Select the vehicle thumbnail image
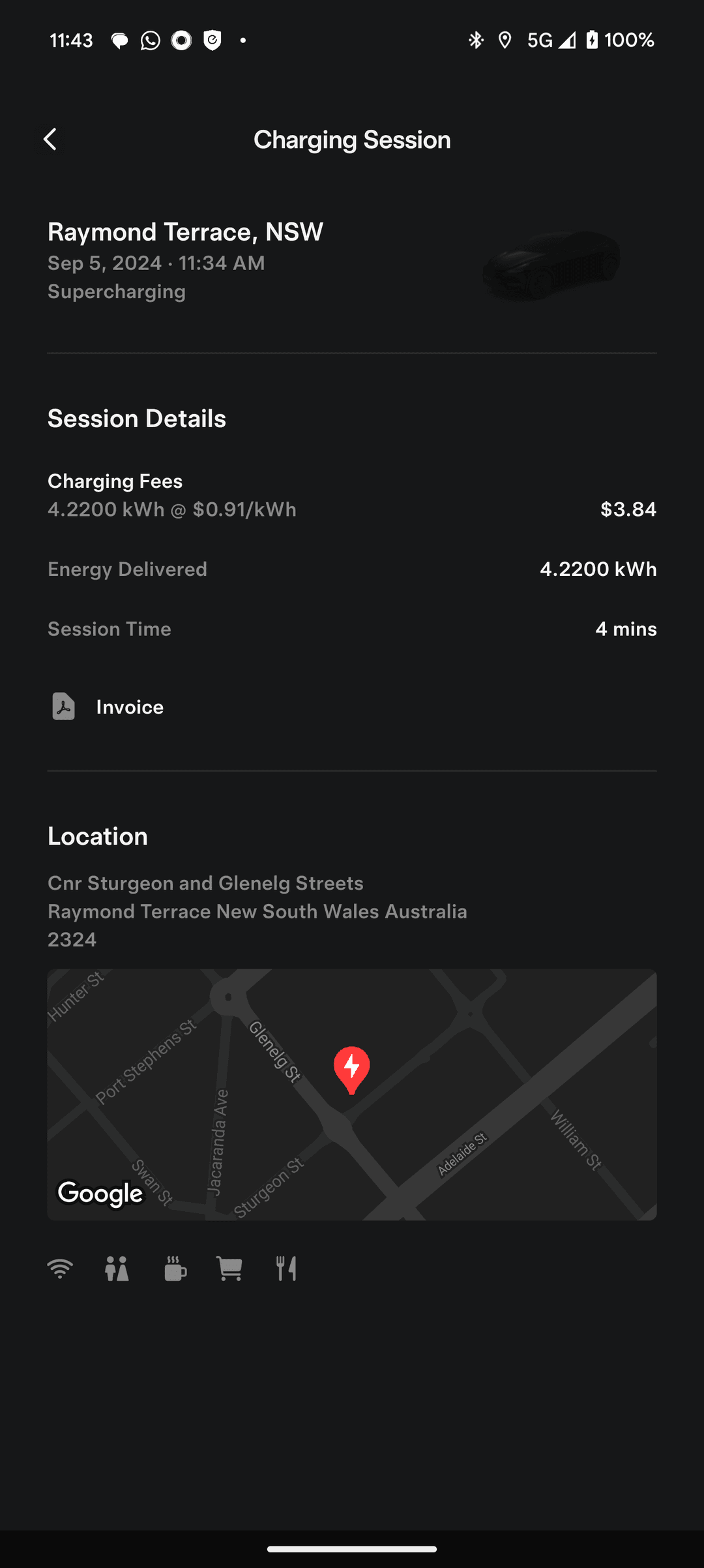This screenshot has width=704, height=1568. (x=551, y=267)
